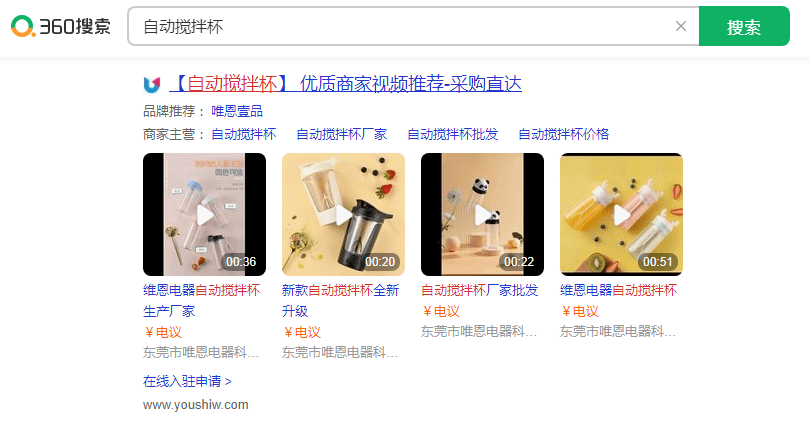Play the 00:20 video thumbnail
This screenshot has height=424, width=809.
tap(343, 214)
